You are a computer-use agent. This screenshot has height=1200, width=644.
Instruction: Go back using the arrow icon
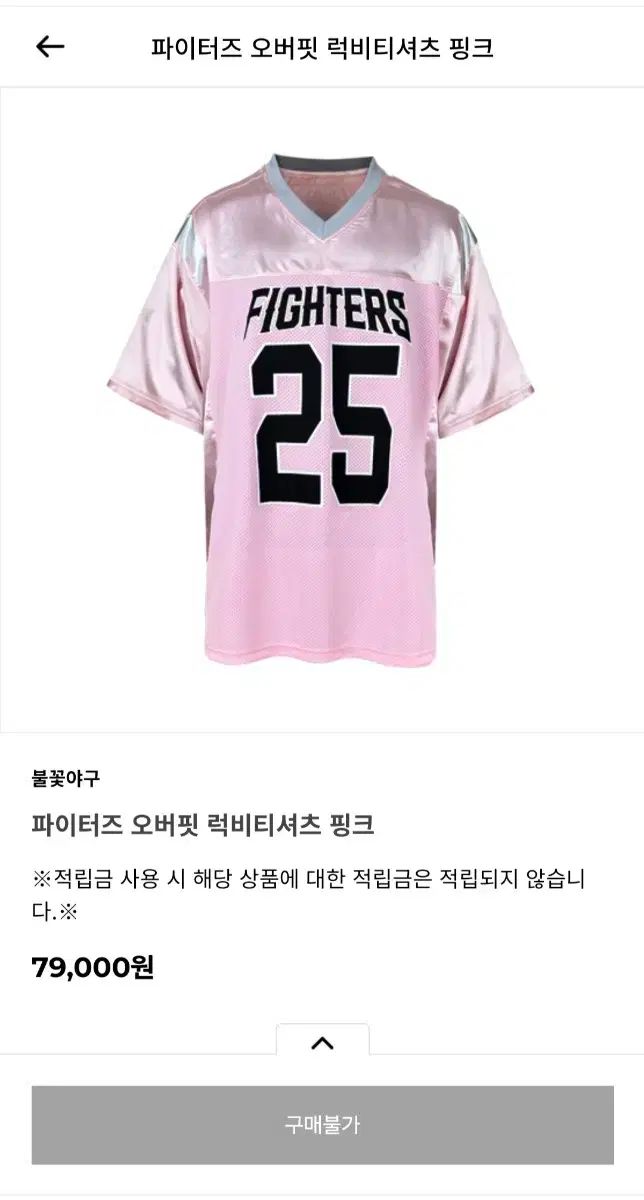[49, 46]
